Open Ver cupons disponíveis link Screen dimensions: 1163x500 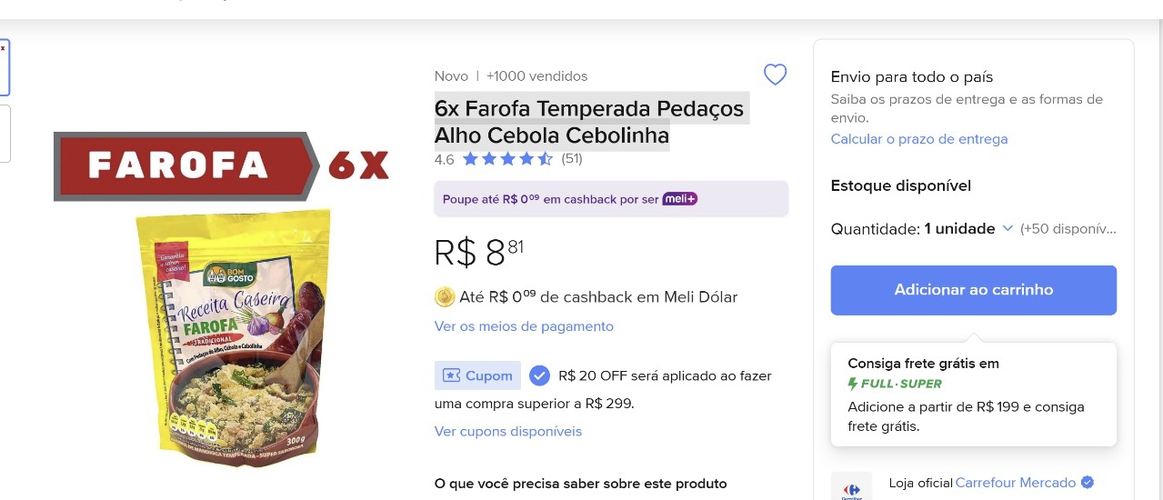pyautogui.click(x=508, y=431)
